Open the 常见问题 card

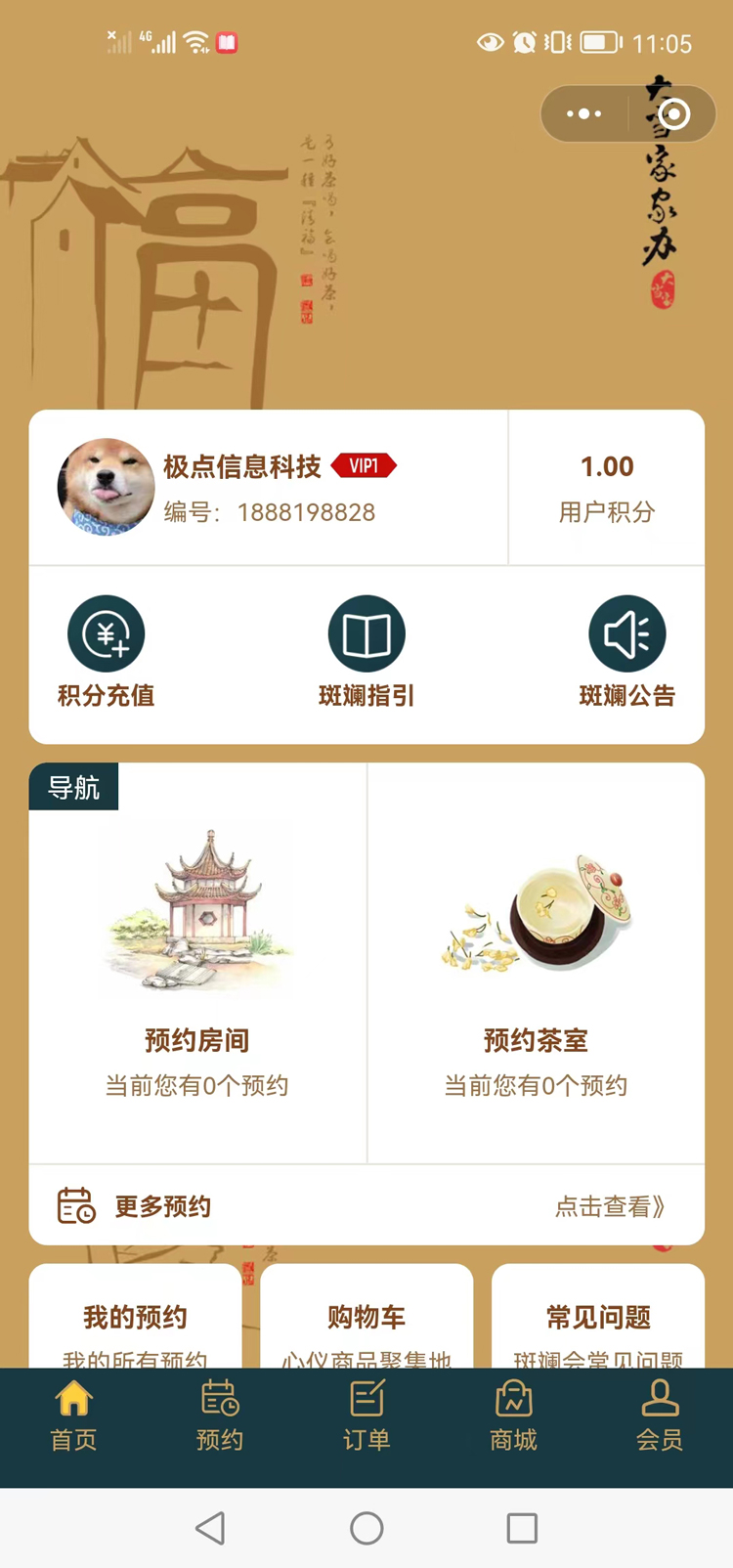tap(598, 1320)
